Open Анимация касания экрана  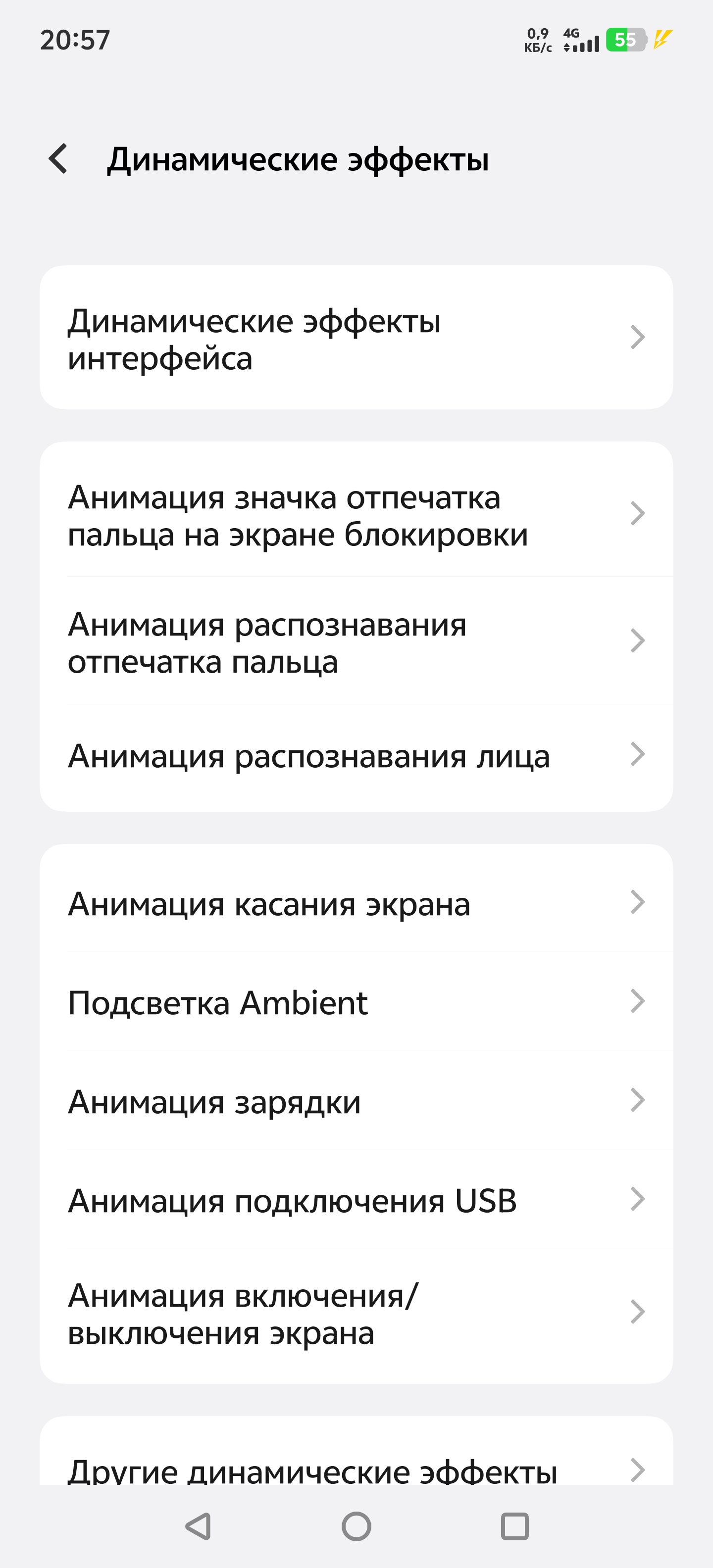click(x=356, y=902)
